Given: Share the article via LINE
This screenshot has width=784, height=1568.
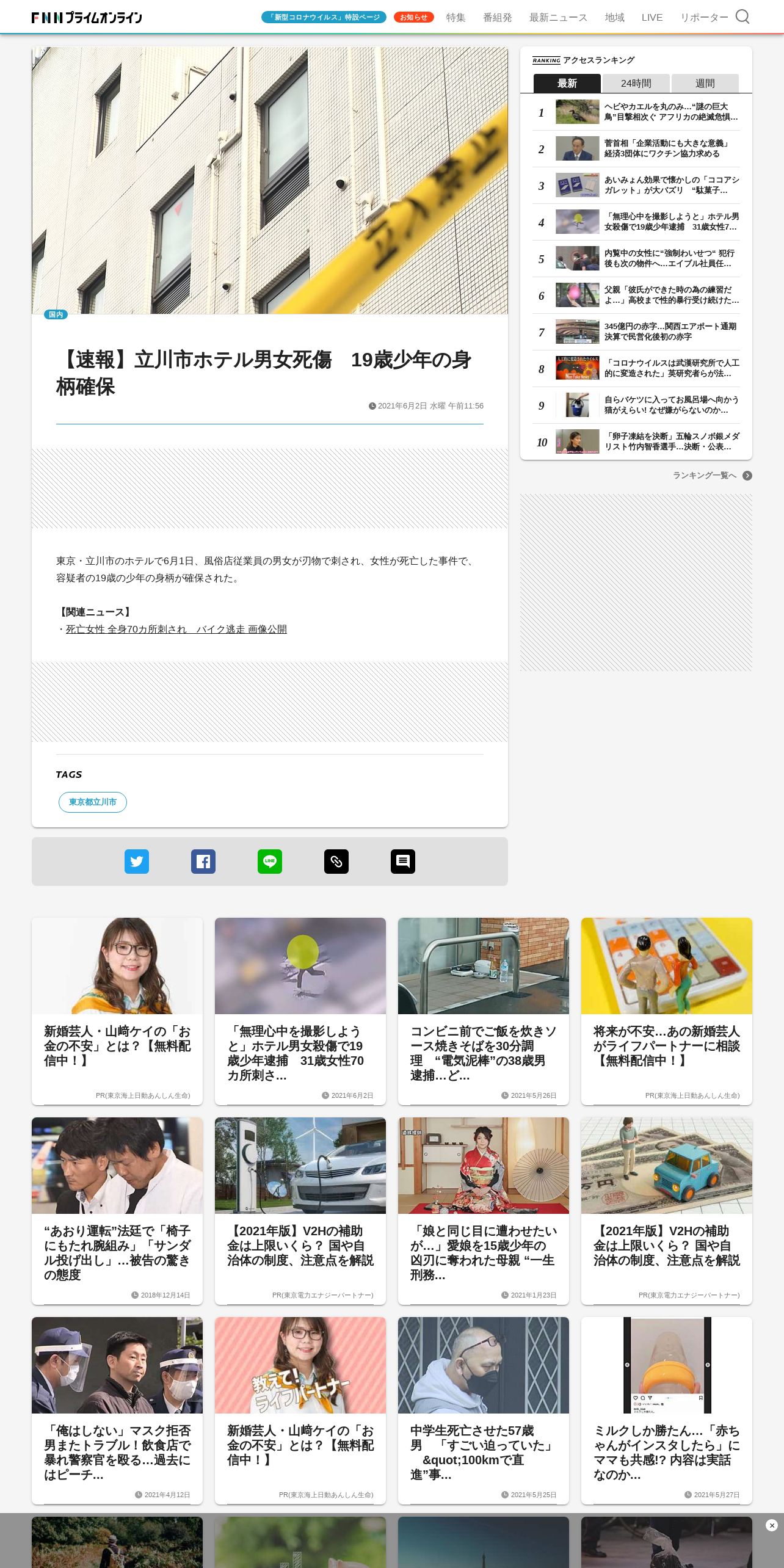Looking at the screenshot, I should coord(270,862).
